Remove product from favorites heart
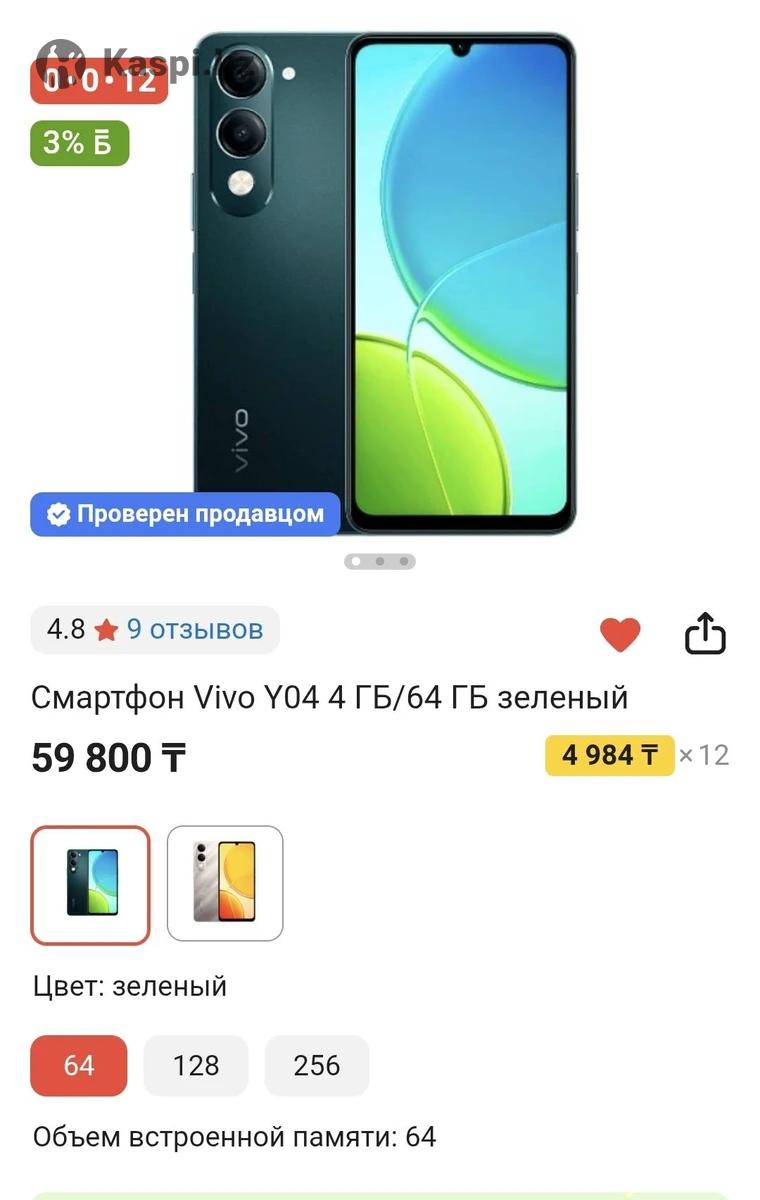The image size is (760, 1200). click(620, 634)
